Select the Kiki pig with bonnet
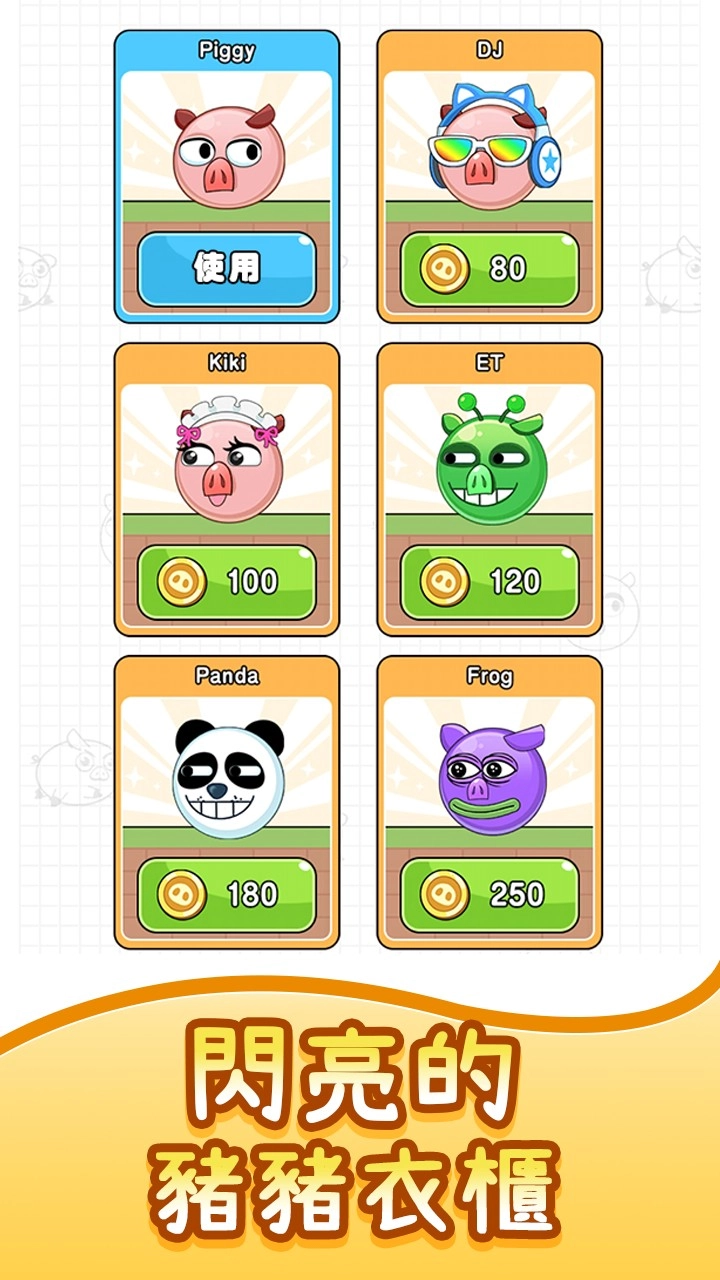 tap(228, 463)
